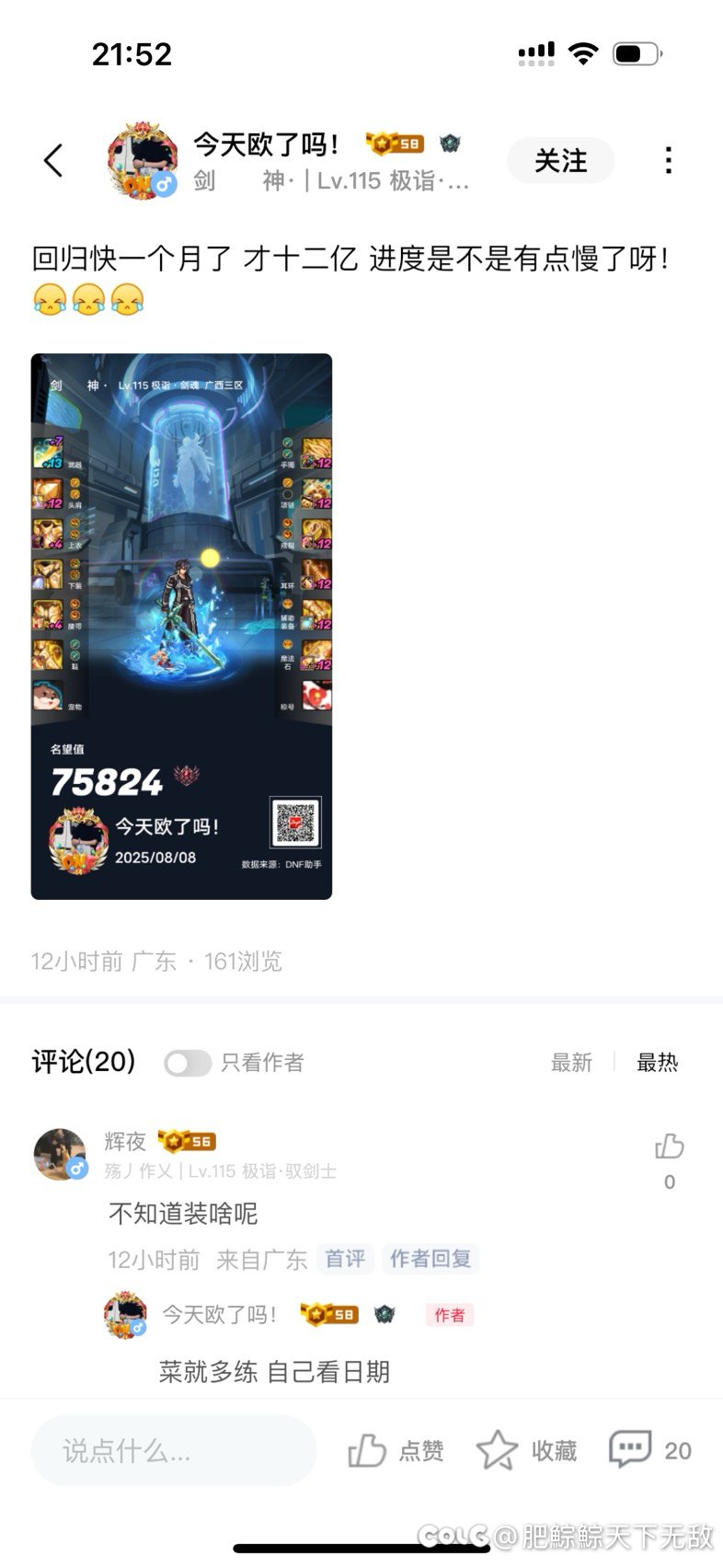Tap the back arrow at top left
The image size is (723, 1568).
pos(52,159)
